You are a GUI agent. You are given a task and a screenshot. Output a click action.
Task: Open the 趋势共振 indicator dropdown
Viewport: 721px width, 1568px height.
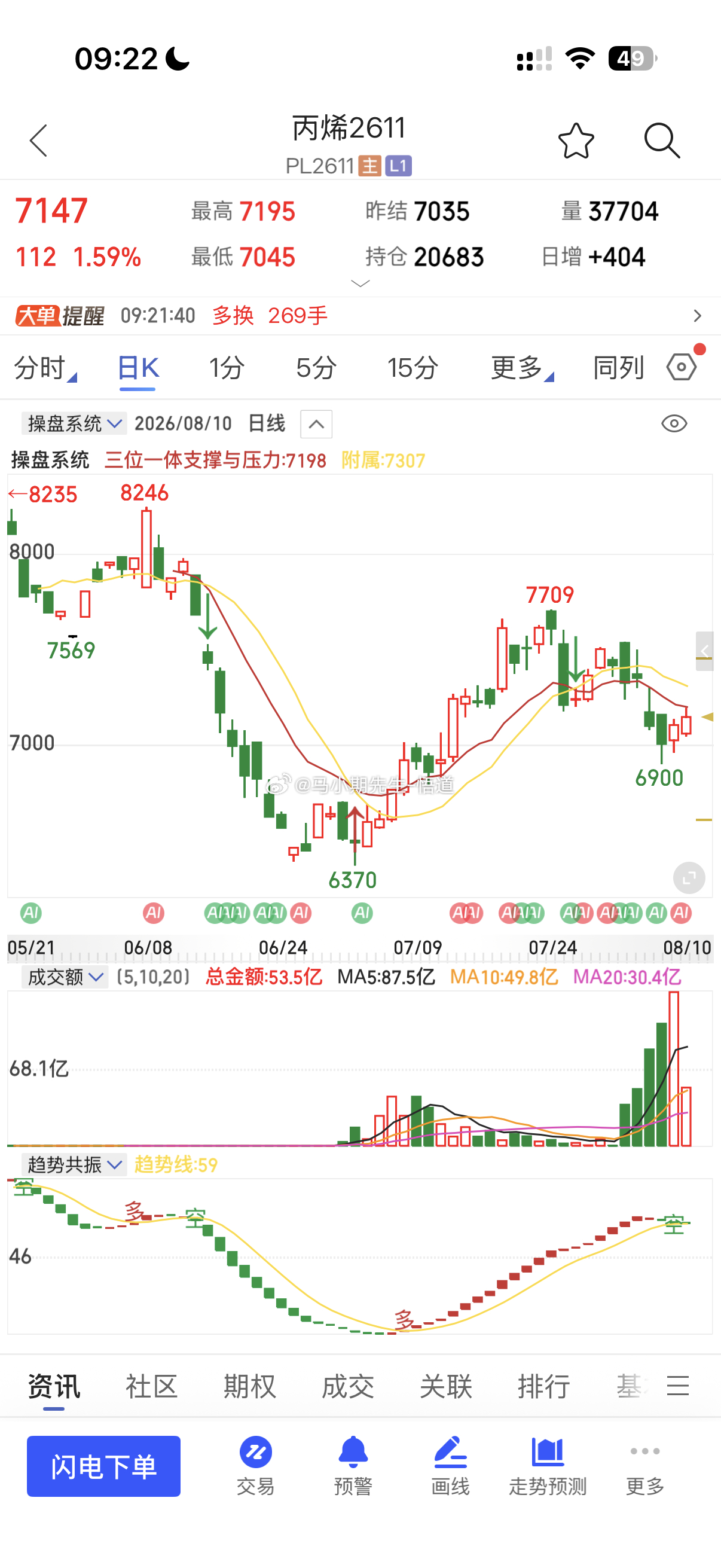coord(74,1164)
